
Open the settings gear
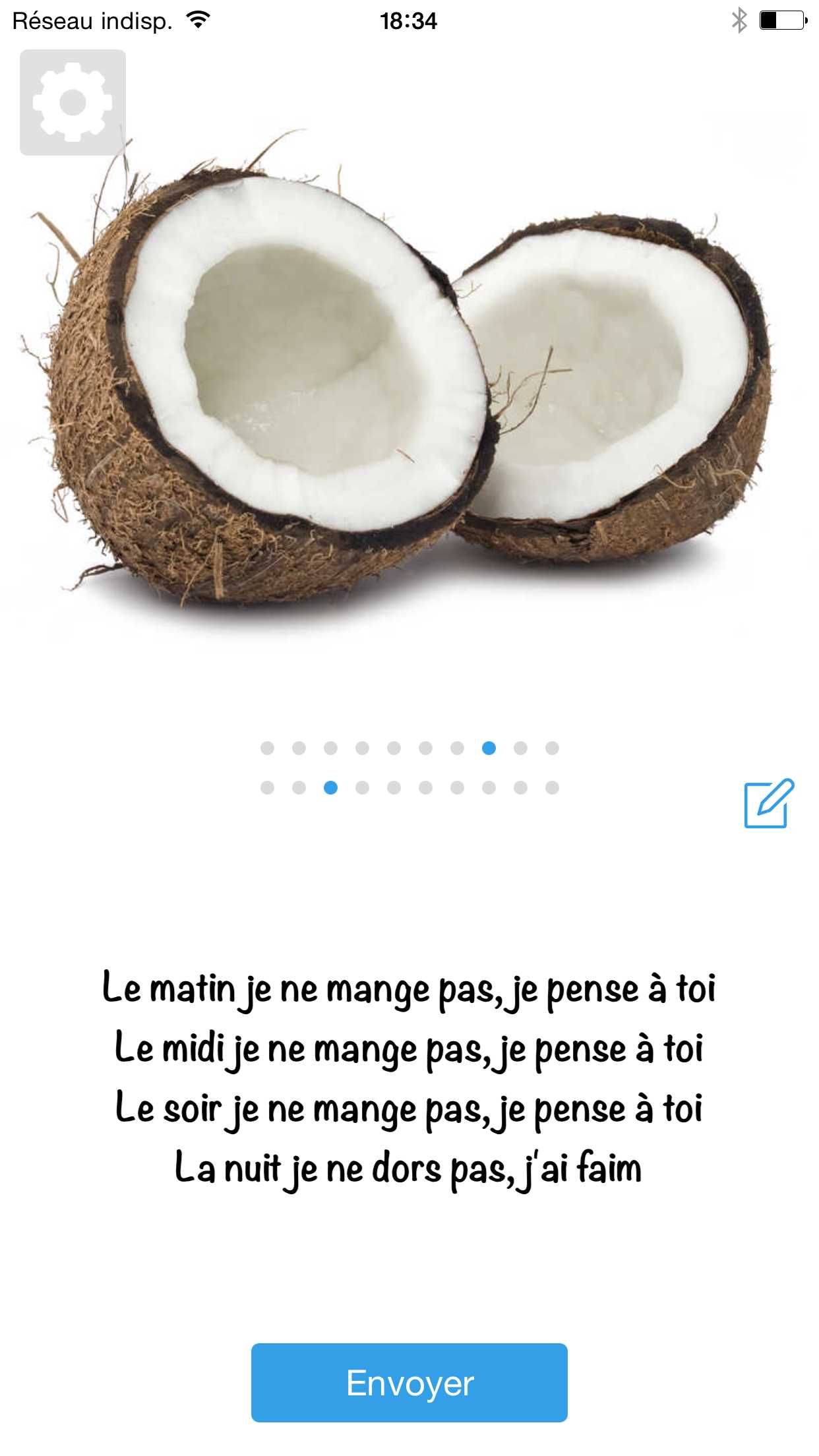(73, 102)
